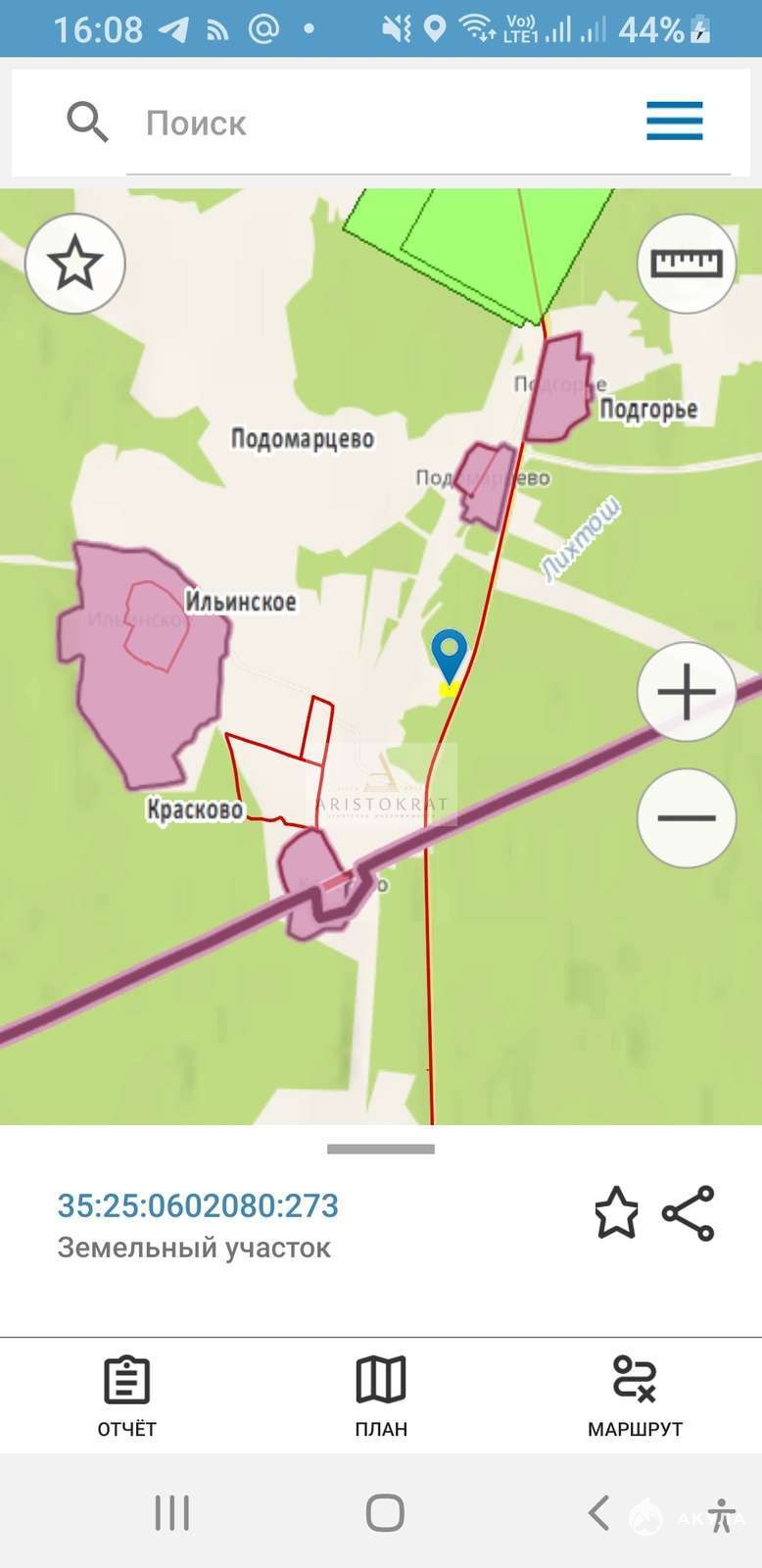The image size is (762, 1568).
Task: Tap the Поиск search field
Action: [382, 123]
